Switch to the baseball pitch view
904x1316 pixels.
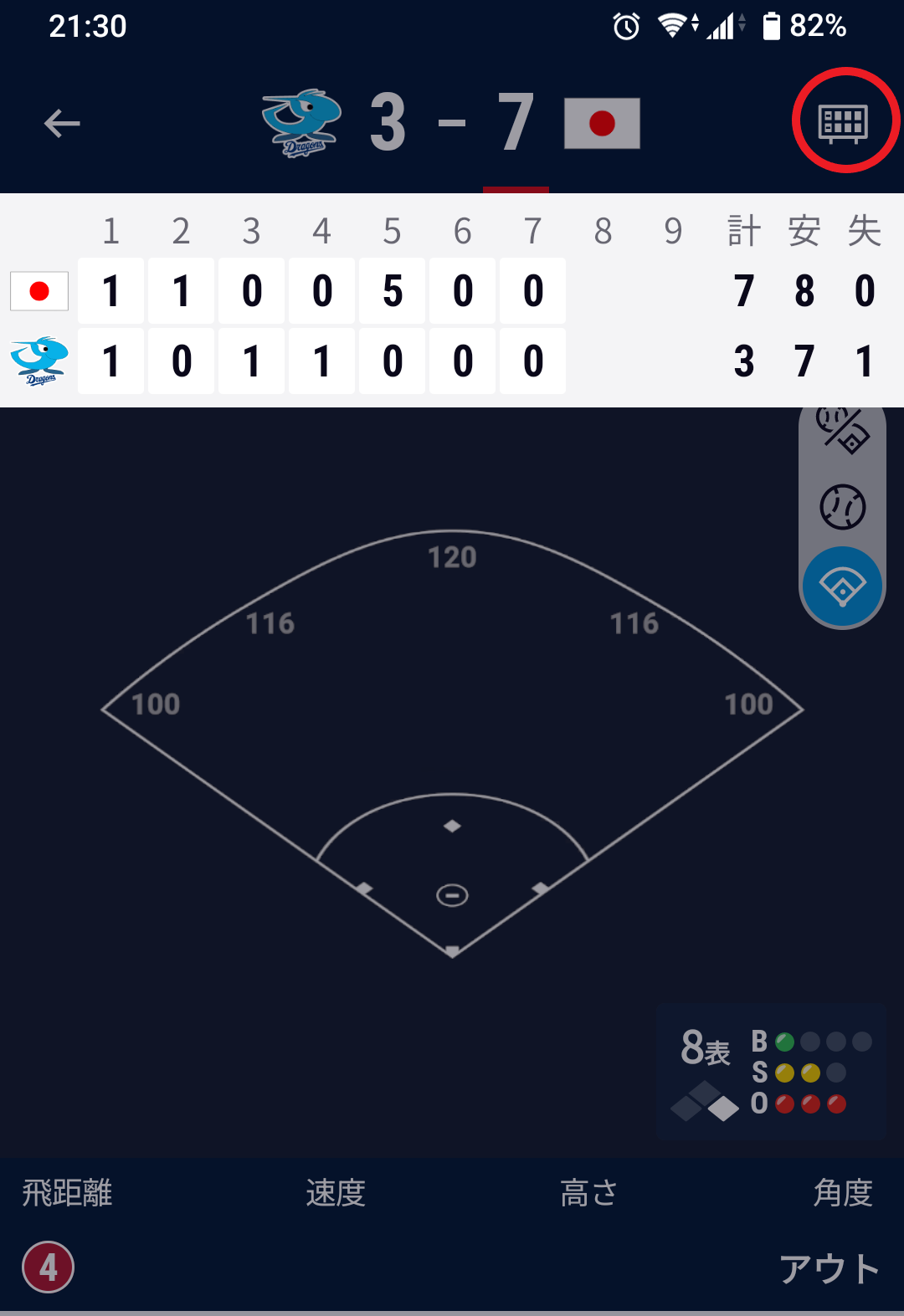coord(842,507)
